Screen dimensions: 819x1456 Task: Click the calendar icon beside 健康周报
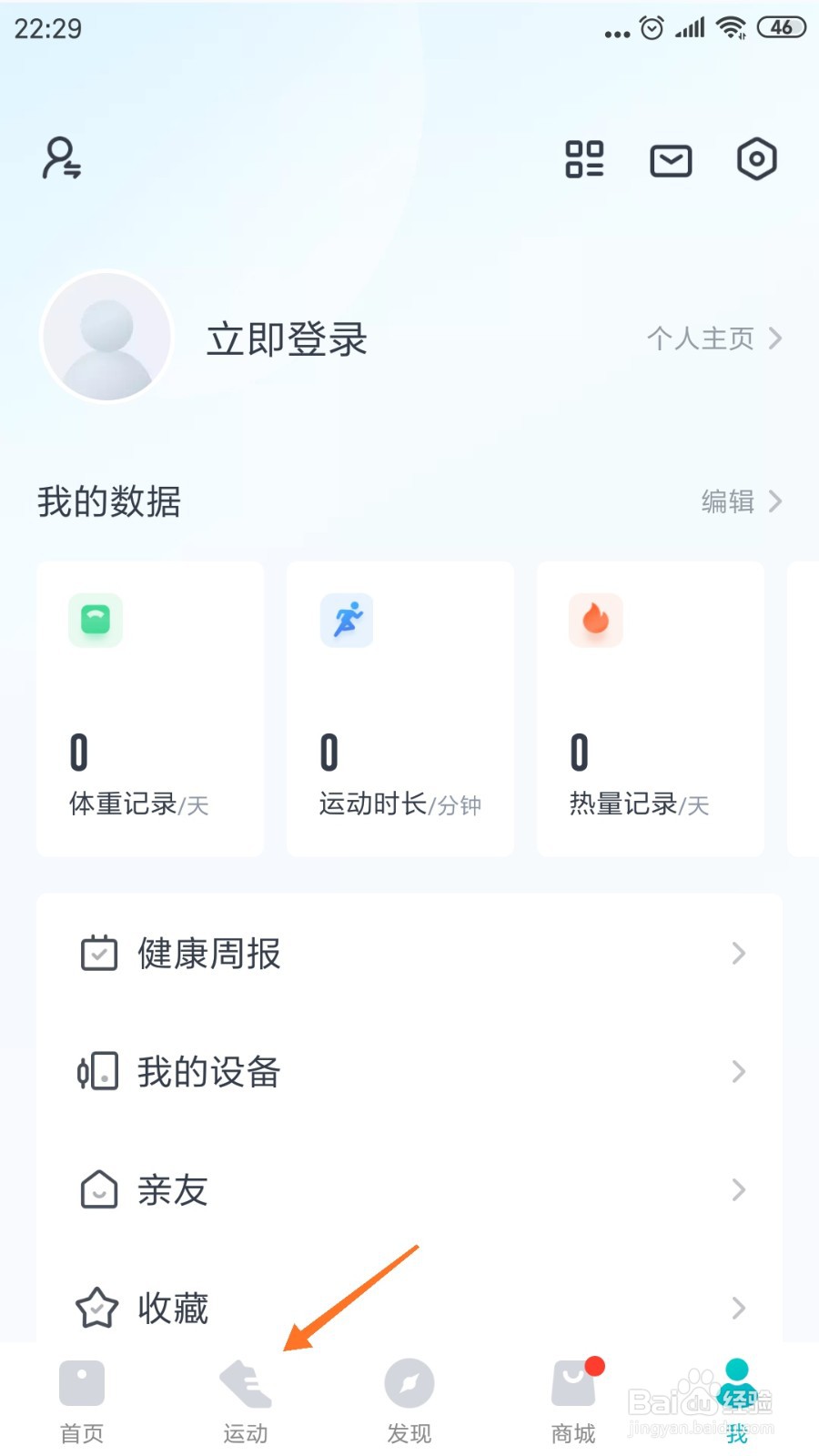click(98, 953)
